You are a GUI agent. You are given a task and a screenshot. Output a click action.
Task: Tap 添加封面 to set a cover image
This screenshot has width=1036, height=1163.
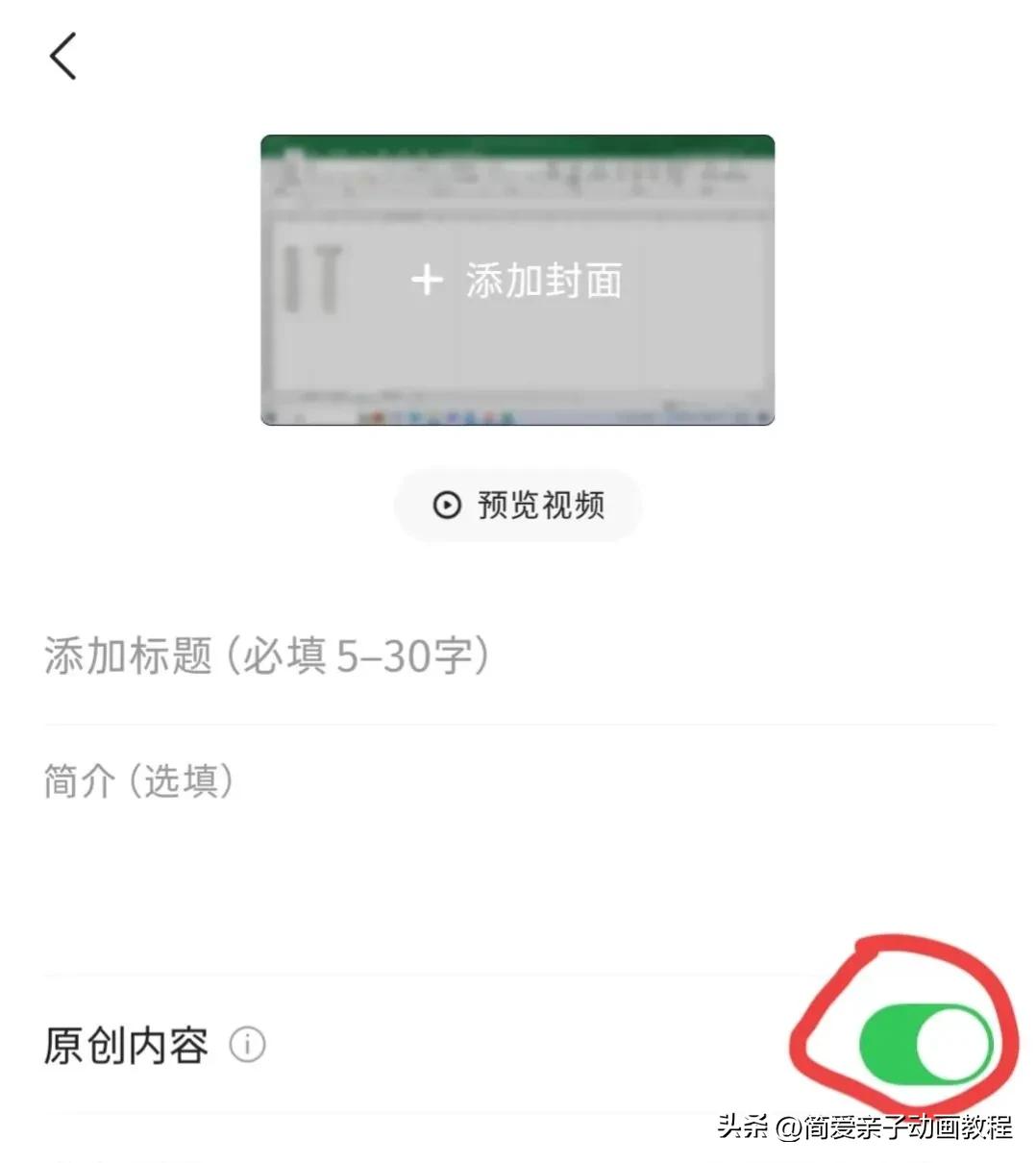click(x=543, y=281)
